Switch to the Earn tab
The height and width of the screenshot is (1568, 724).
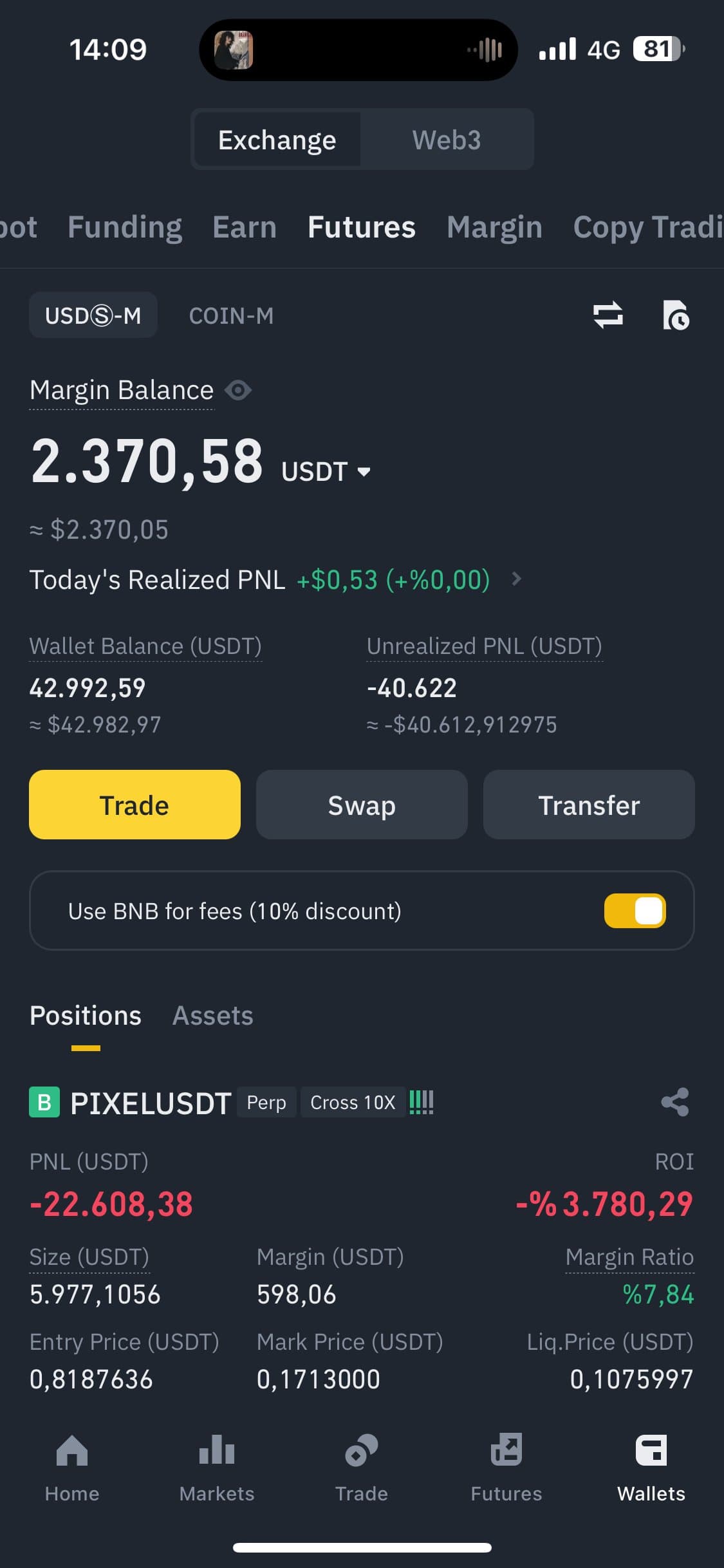point(245,227)
